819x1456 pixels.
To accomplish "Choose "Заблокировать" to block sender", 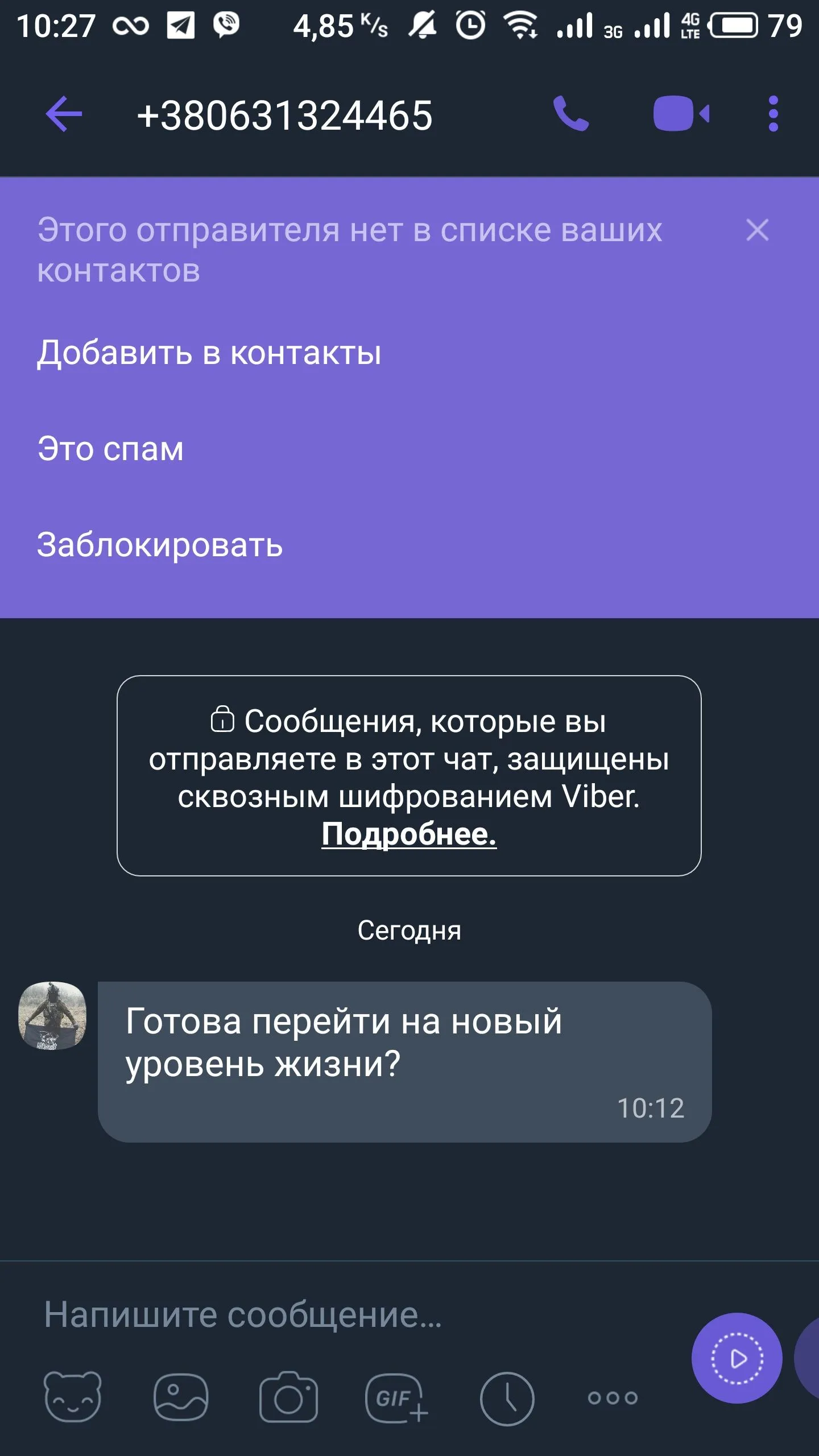I will (x=160, y=545).
